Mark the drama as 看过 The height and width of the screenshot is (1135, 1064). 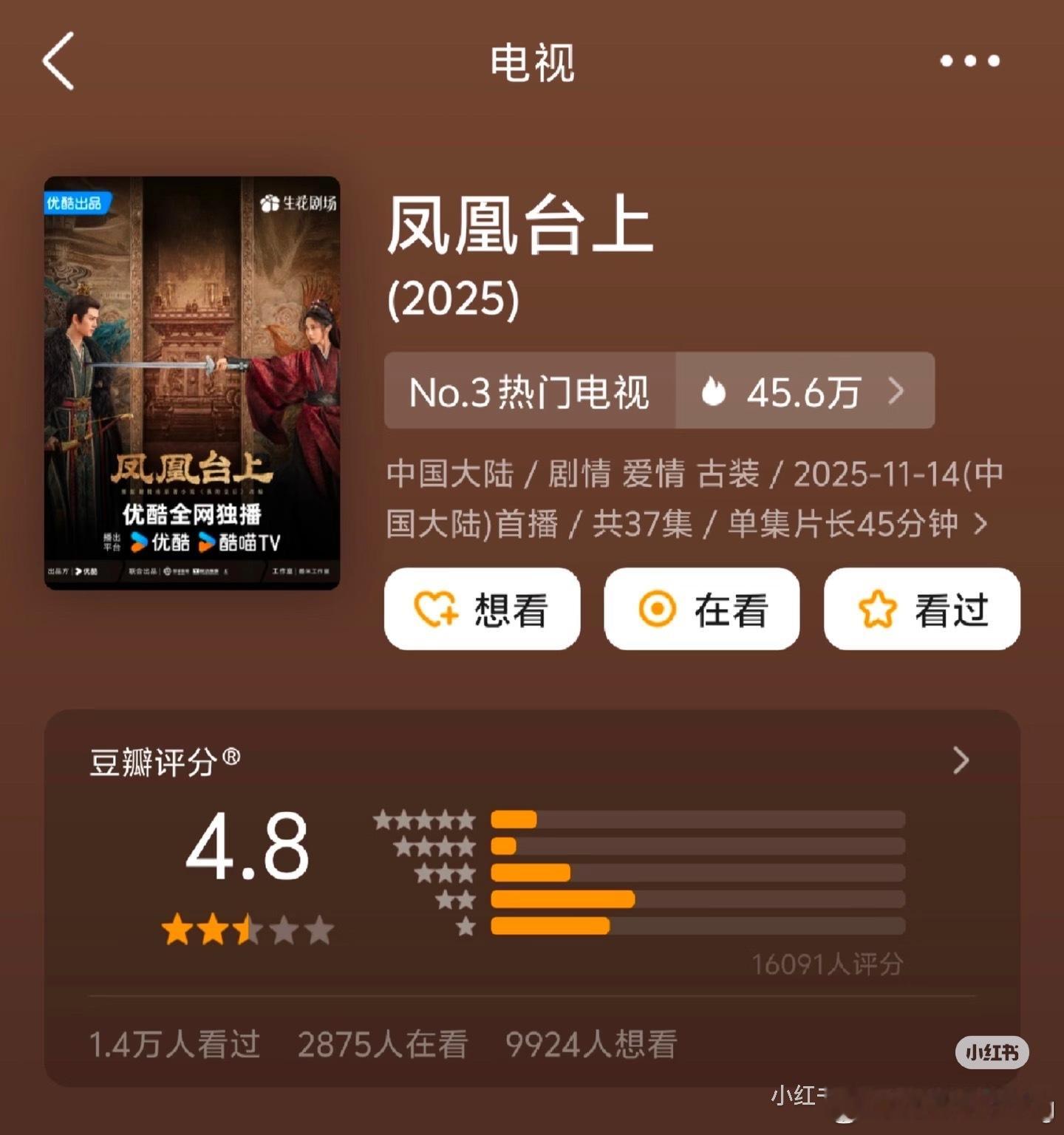point(920,610)
